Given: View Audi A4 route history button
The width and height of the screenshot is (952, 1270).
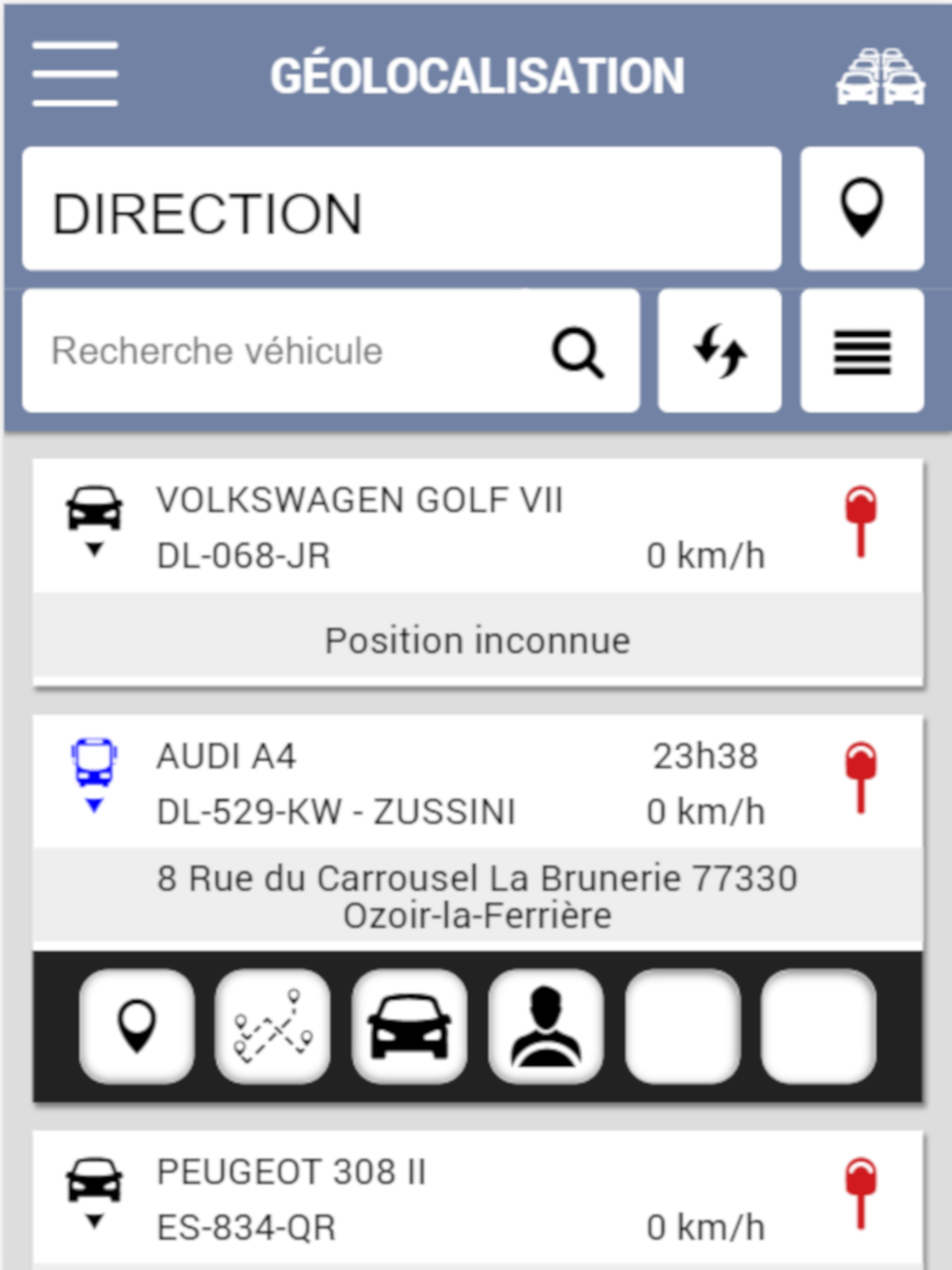Looking at the screenshot, I should coord(273,1026).
